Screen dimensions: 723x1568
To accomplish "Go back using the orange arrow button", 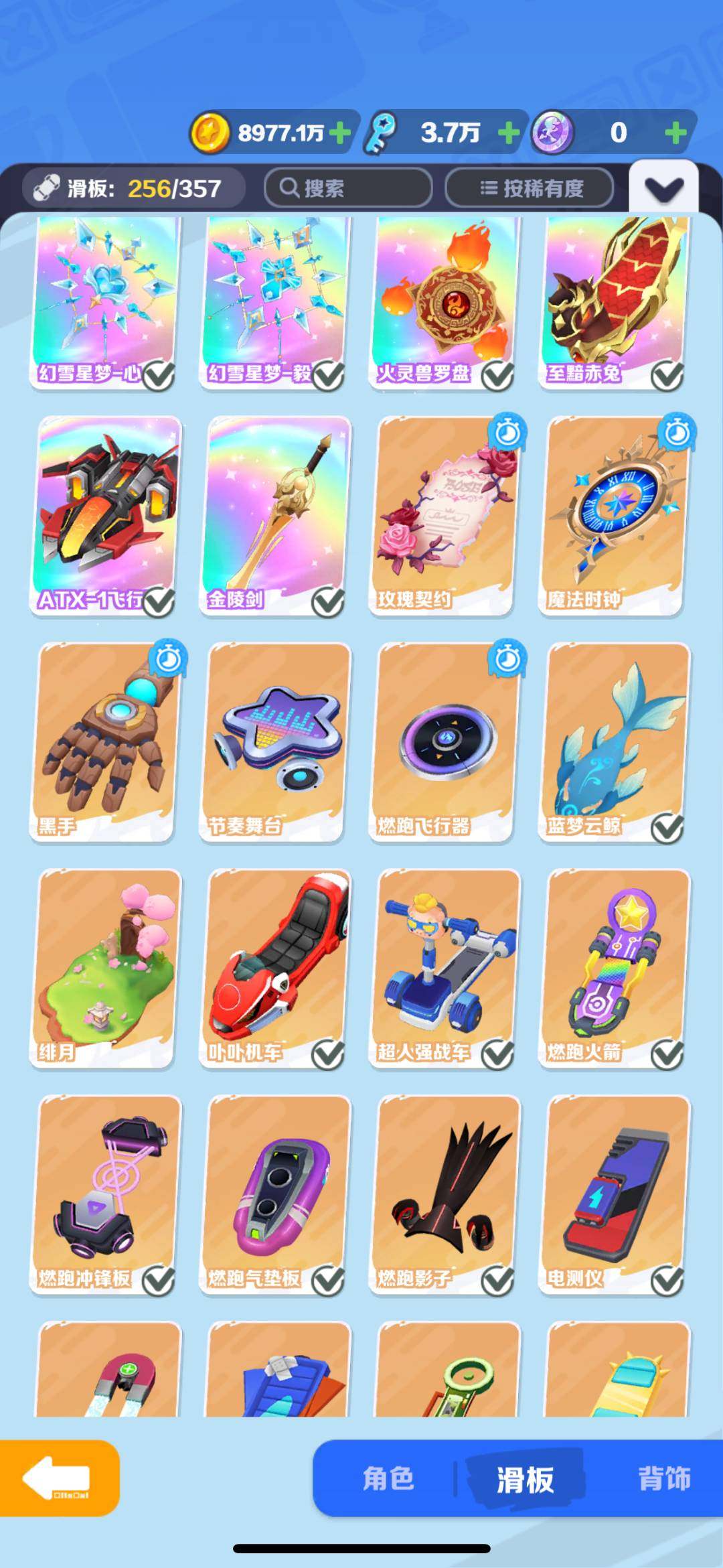I will [x=59, y=1478].
